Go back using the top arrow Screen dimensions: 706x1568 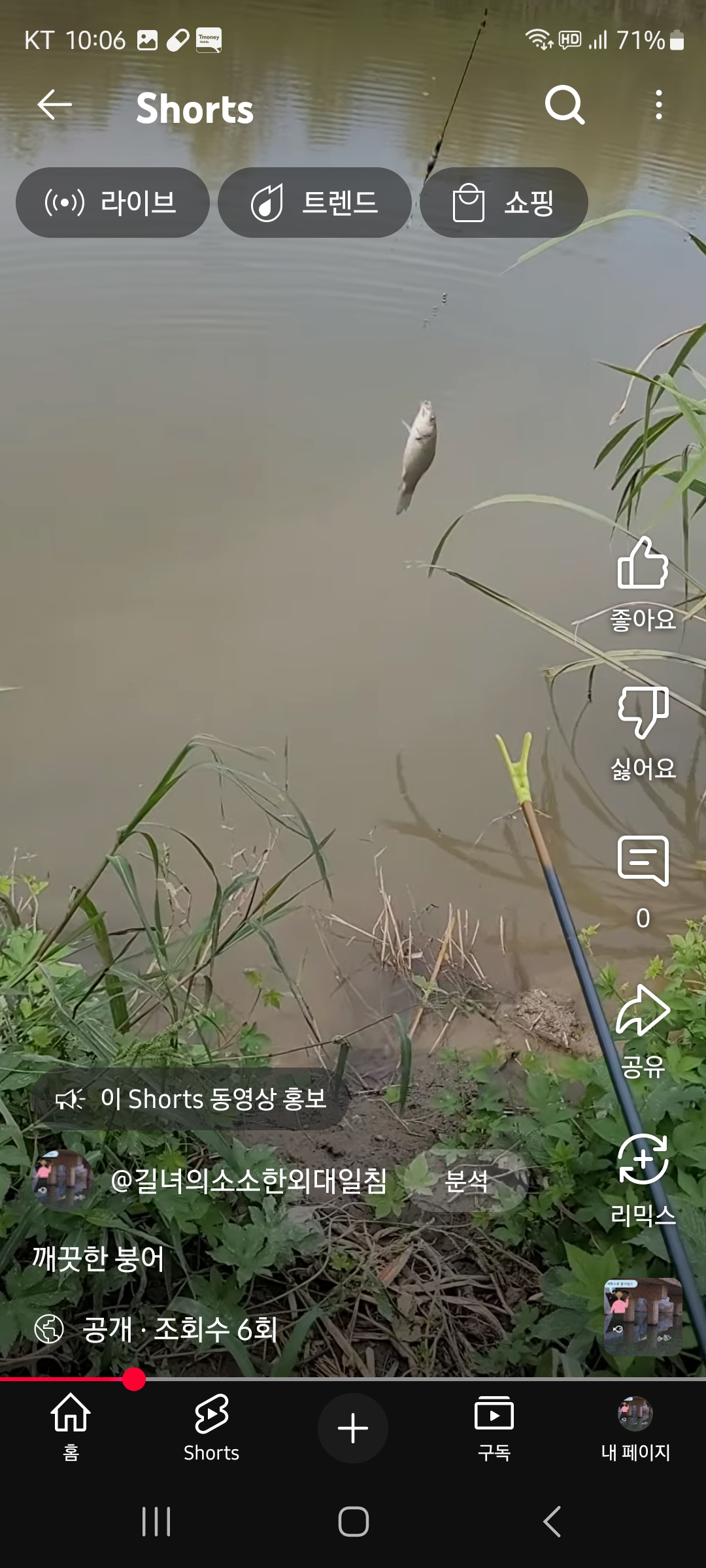pos(54,105)
